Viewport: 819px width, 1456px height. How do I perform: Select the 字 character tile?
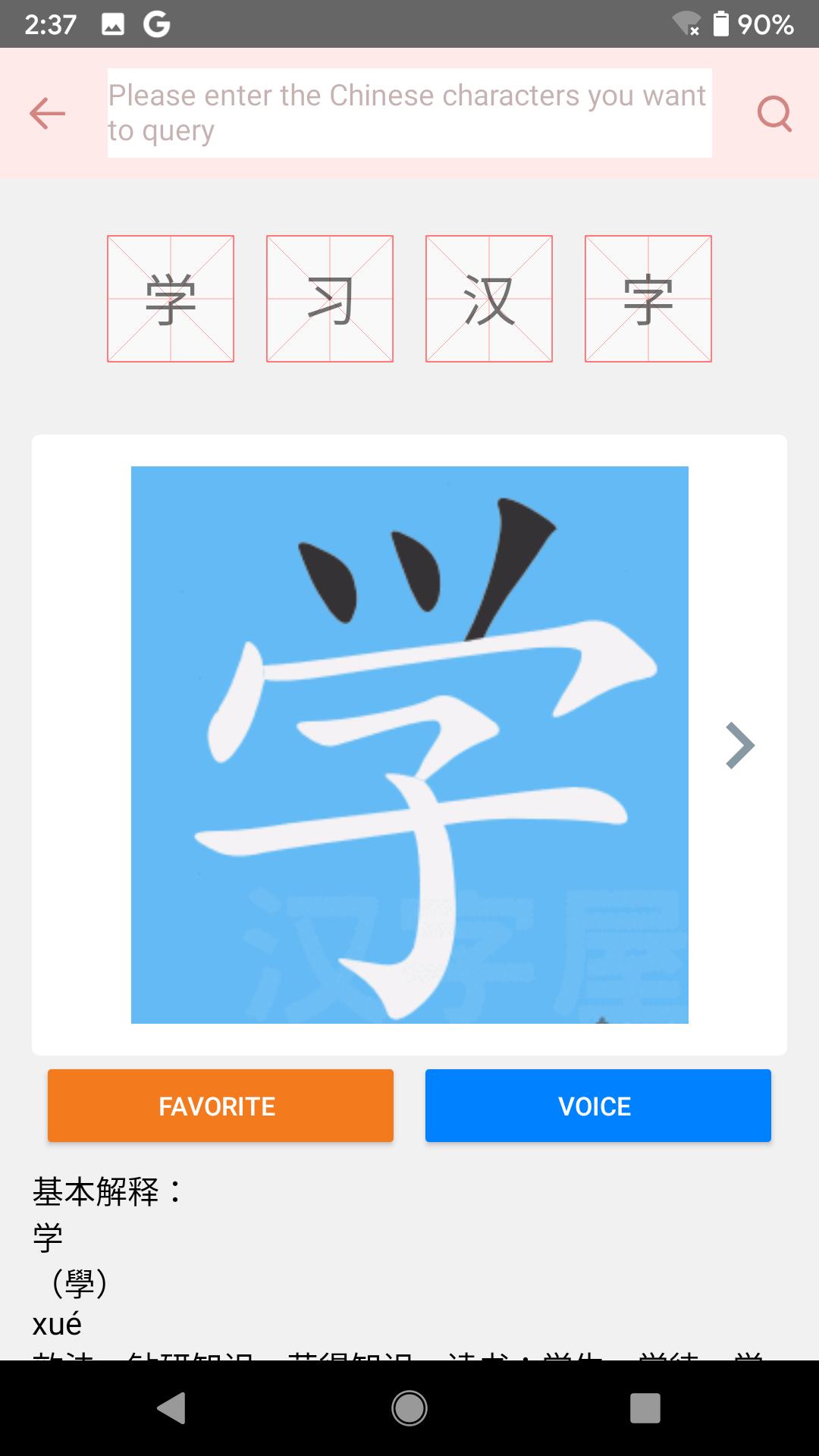click(648, 299)
